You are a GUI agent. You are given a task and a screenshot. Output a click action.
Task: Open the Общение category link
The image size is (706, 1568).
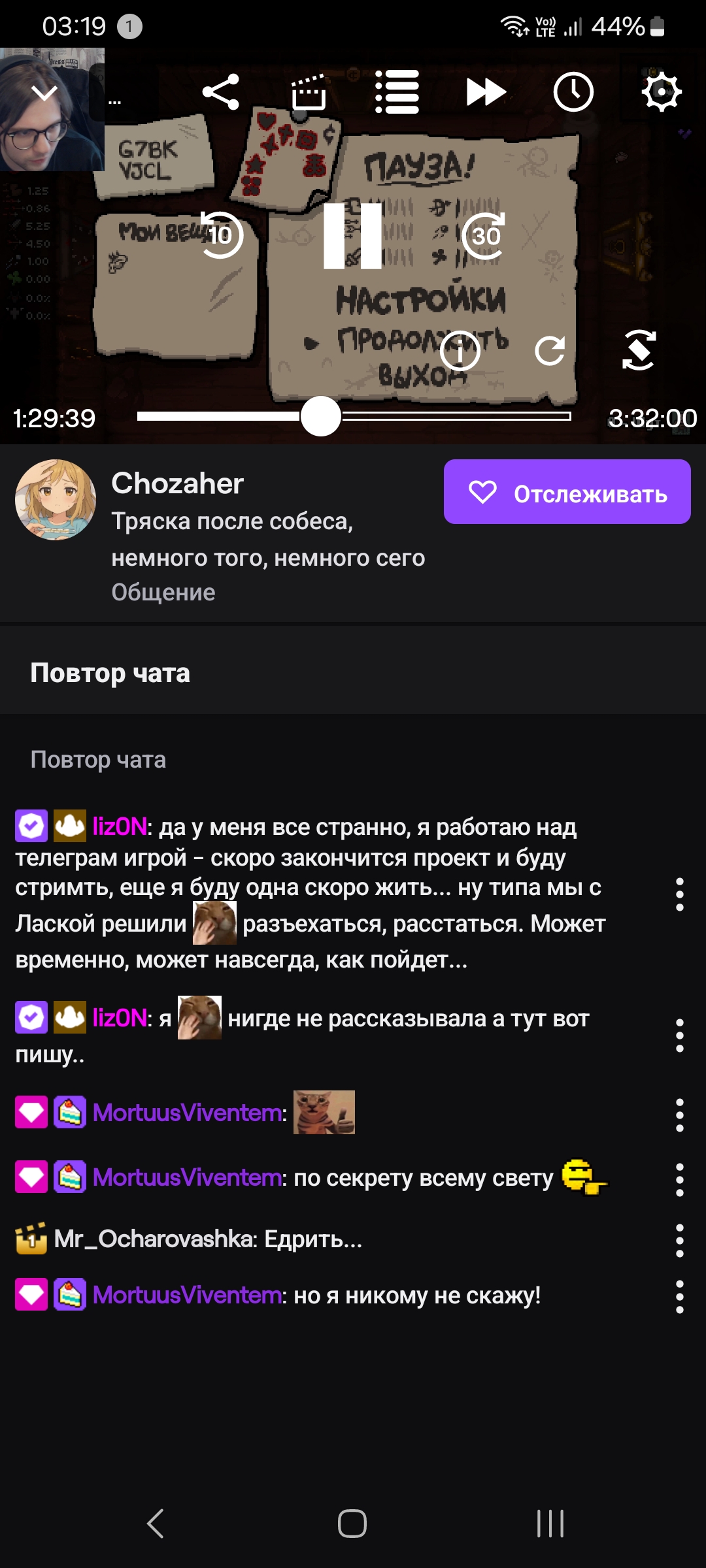163,592
